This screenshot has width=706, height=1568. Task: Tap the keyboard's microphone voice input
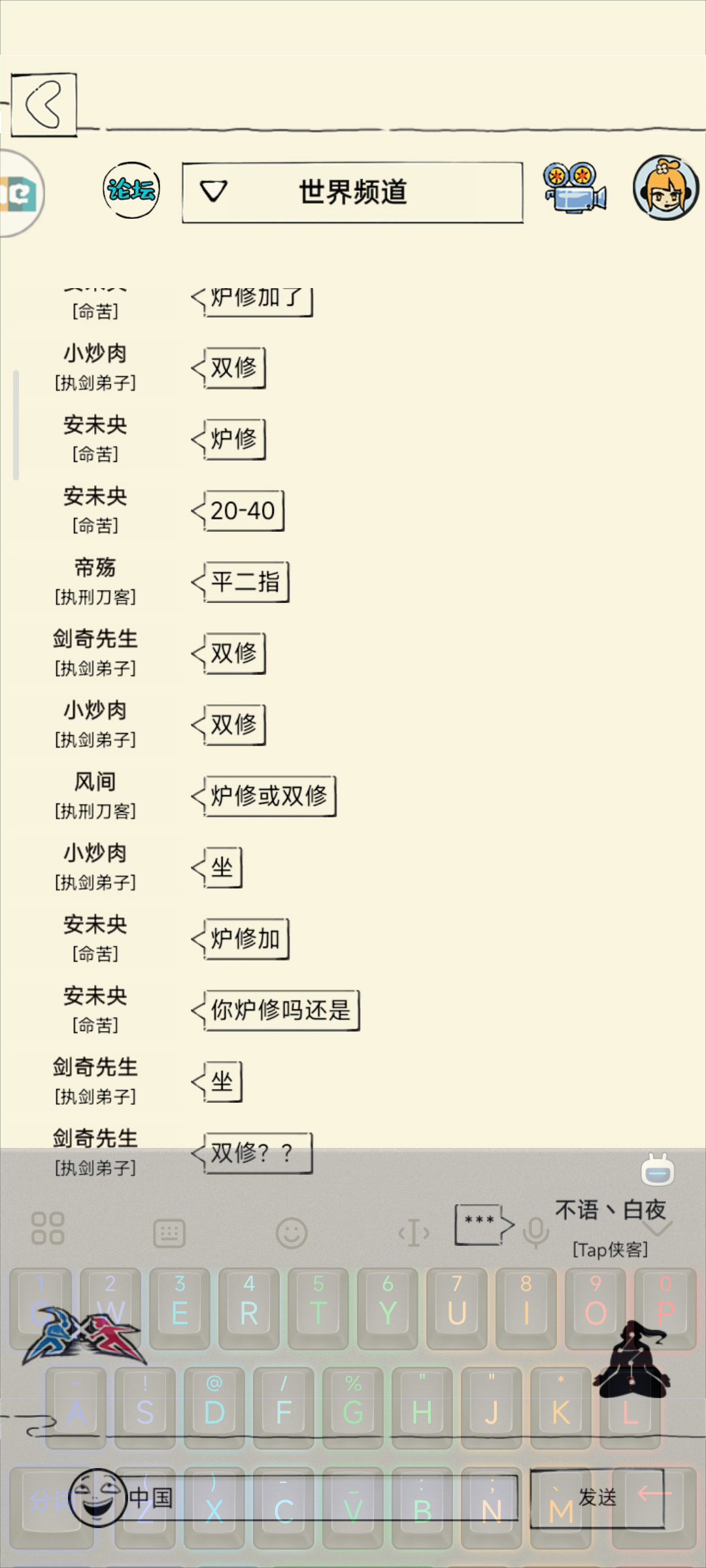click(x=535, y=1233)
